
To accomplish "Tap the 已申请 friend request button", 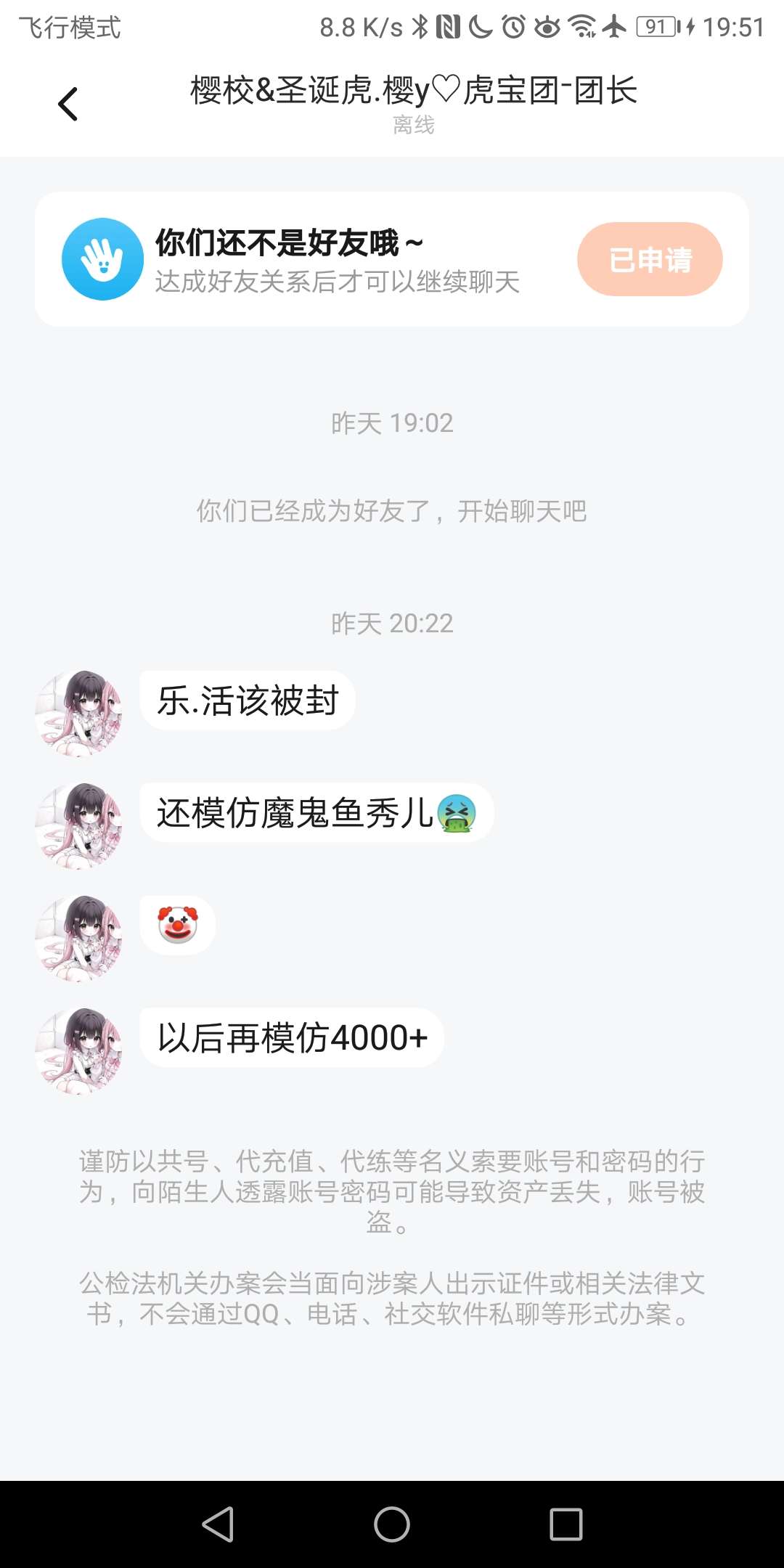I will tap(650, 259).
